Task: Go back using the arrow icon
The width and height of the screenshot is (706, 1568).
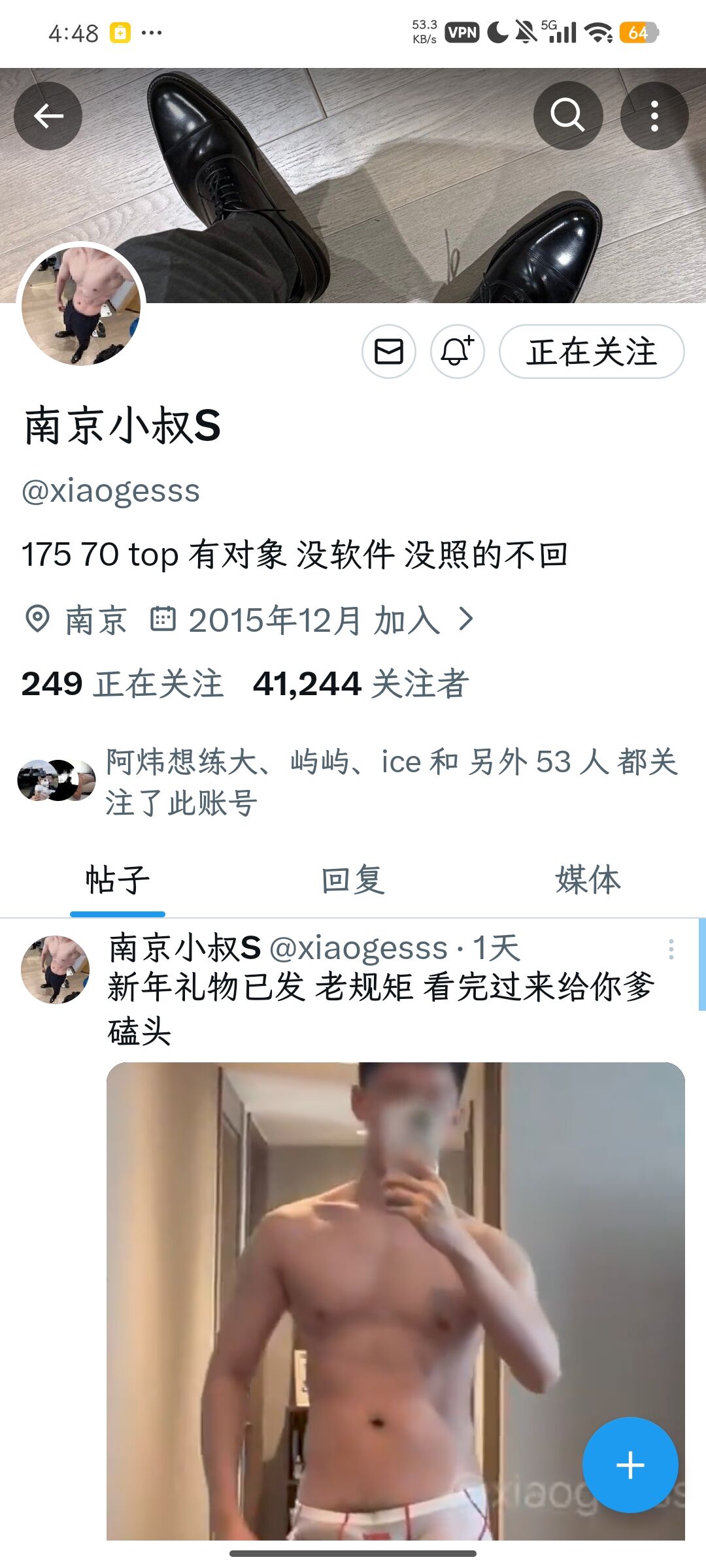Action: (48, 116)
